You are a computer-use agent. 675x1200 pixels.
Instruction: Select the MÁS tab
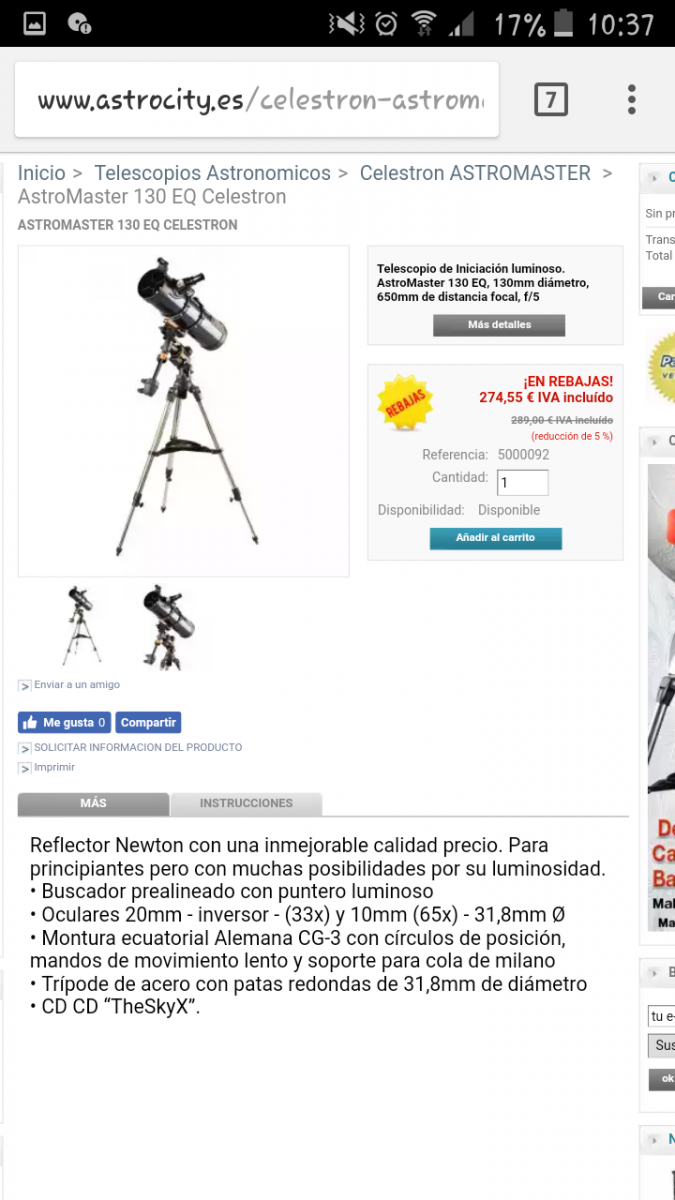point(93,804)
